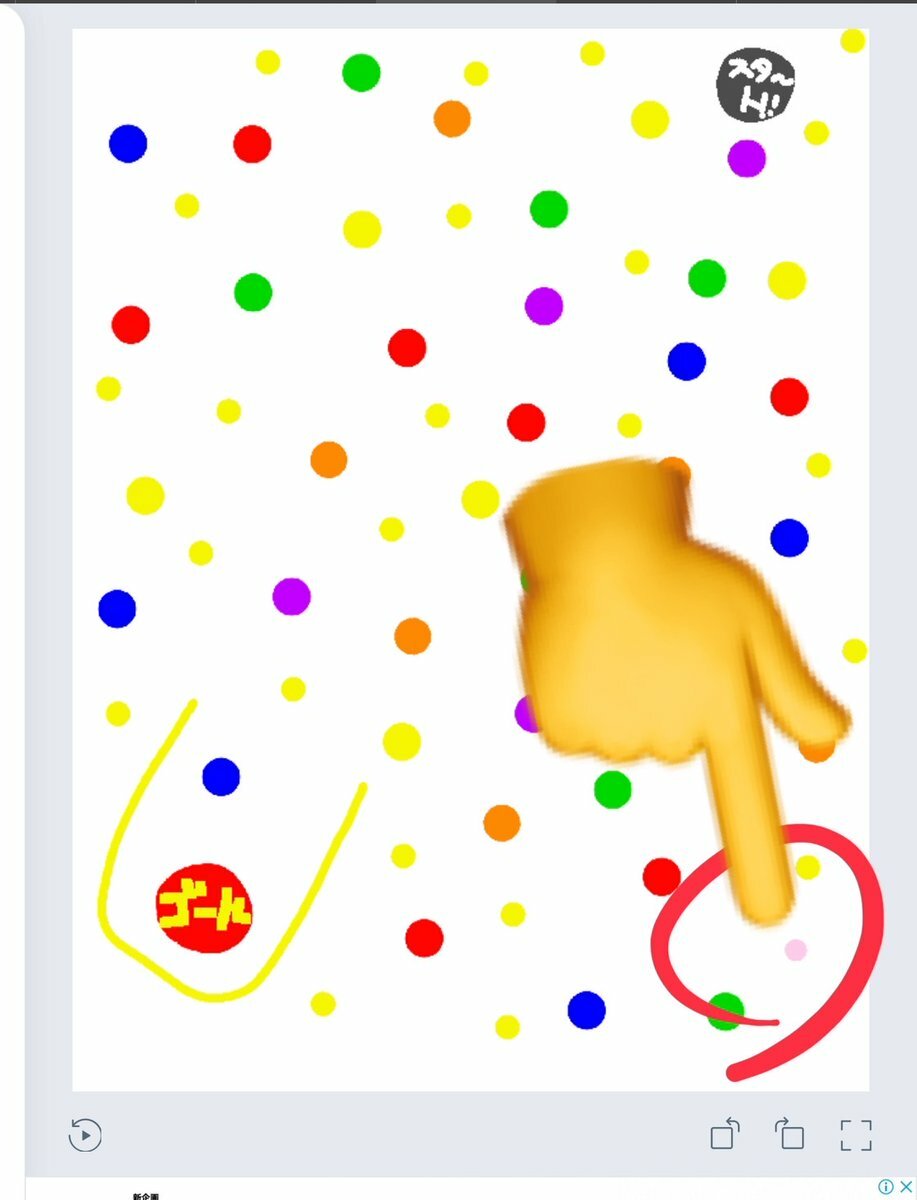Close the ad banner
The width and height of the screenshot is (917, 1200).
[x=905, y=1187]
